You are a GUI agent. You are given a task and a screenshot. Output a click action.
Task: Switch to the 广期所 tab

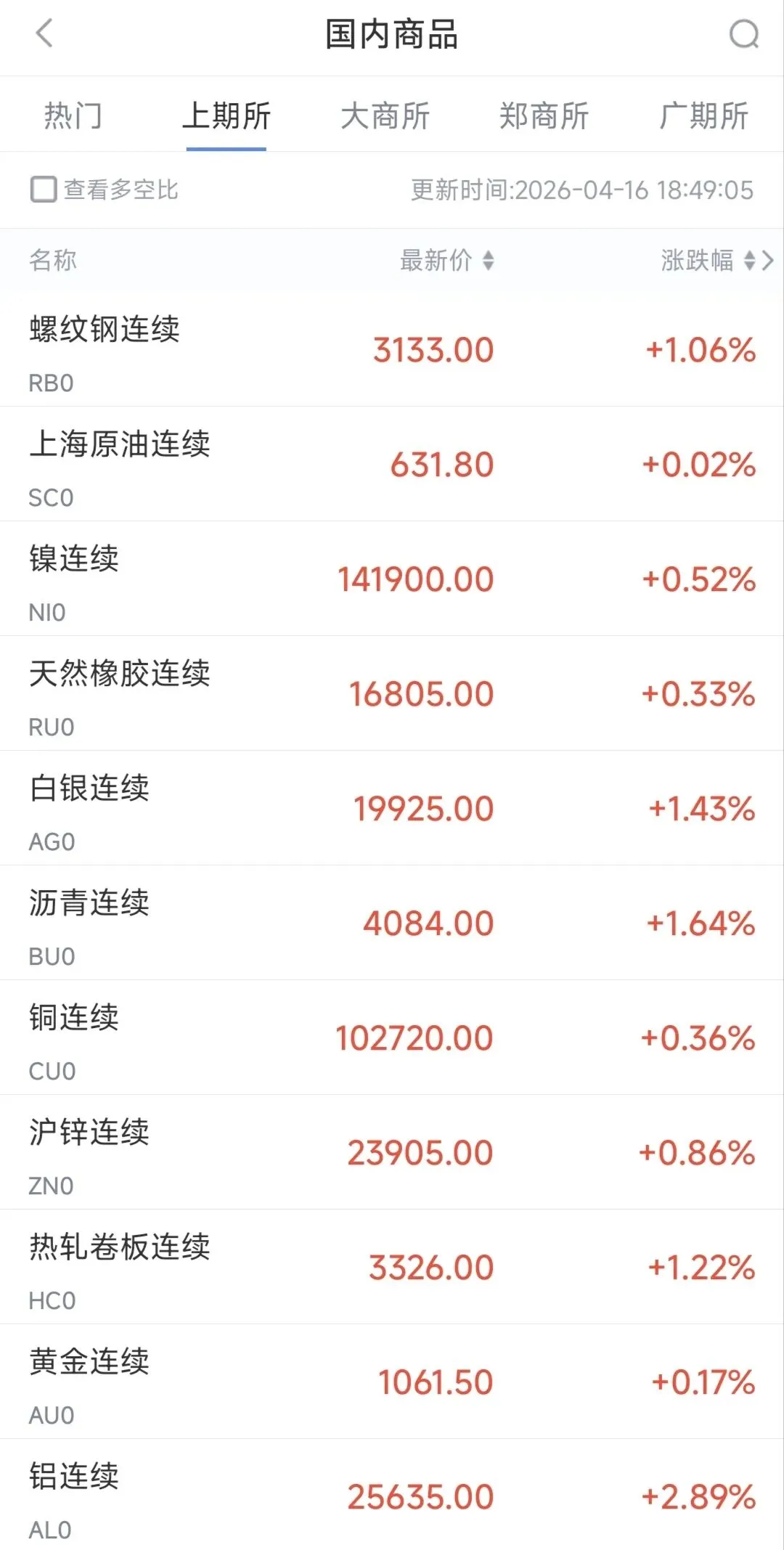[x=703, y=116]
